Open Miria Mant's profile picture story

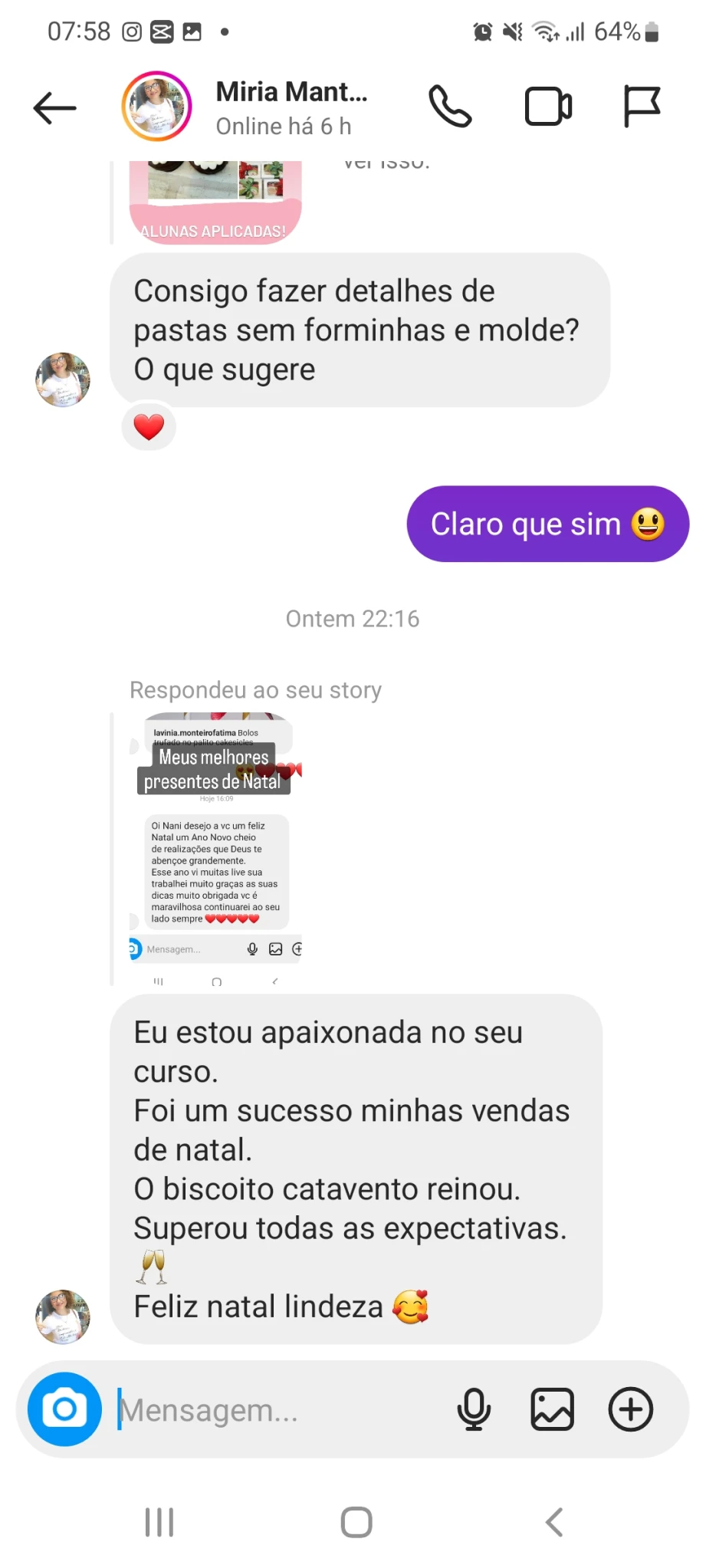157,107
